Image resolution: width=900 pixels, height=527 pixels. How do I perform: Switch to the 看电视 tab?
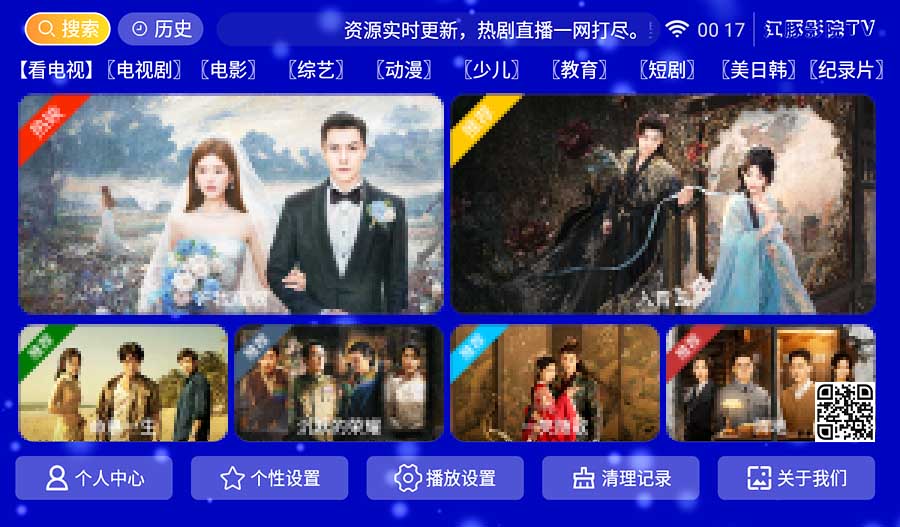click(56, 70)
